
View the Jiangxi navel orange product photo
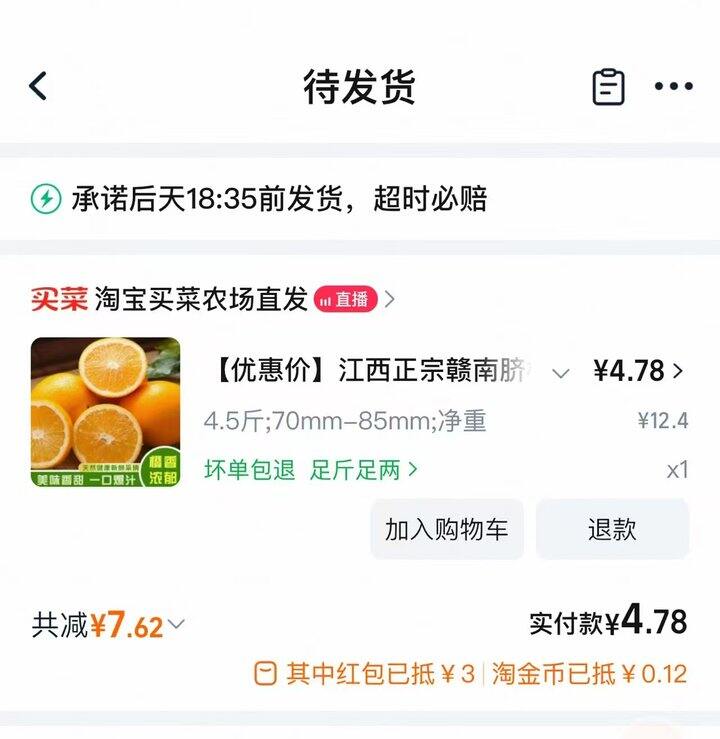[x=106, y=412]
